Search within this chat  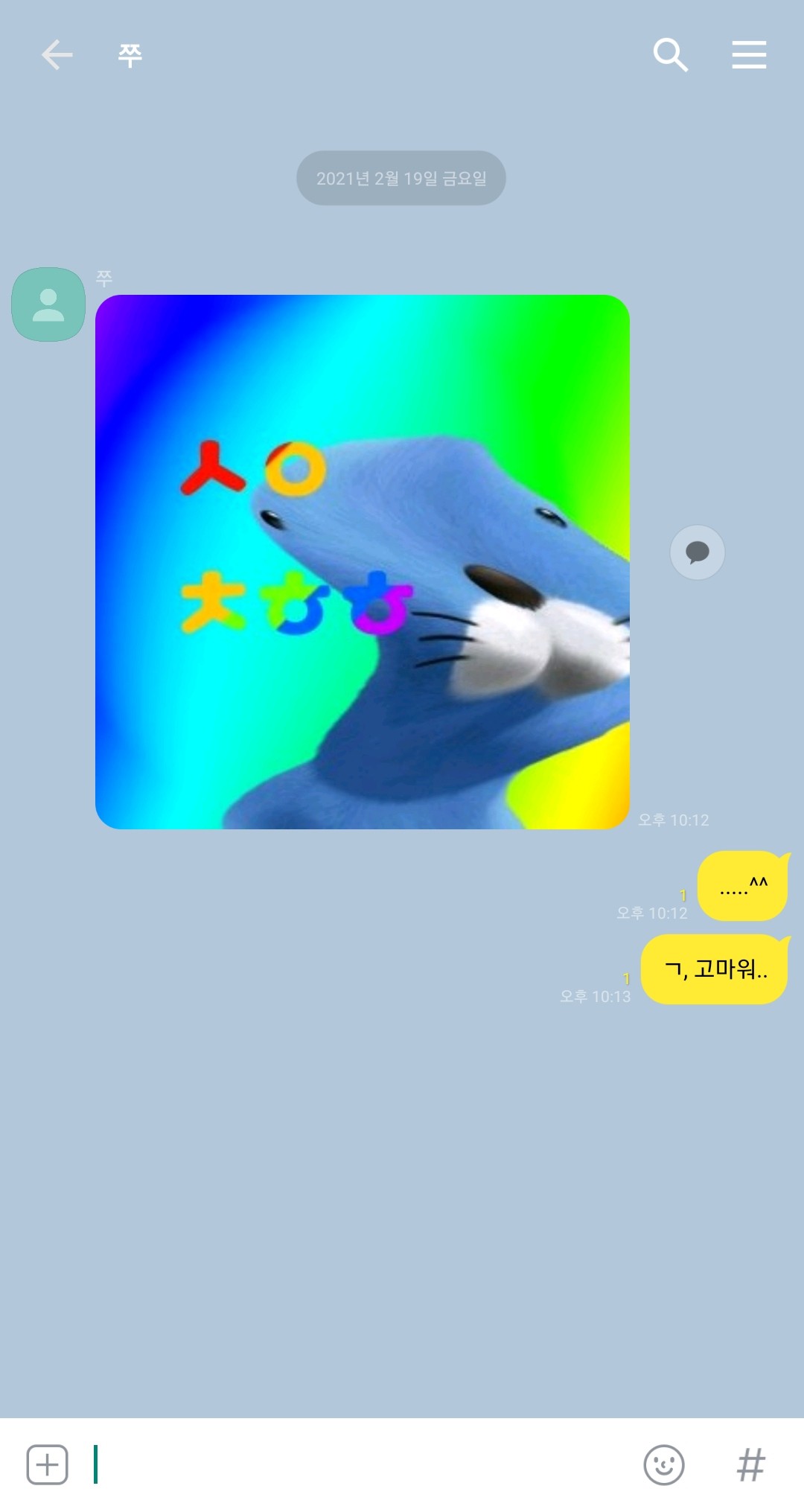pos(670,55)
